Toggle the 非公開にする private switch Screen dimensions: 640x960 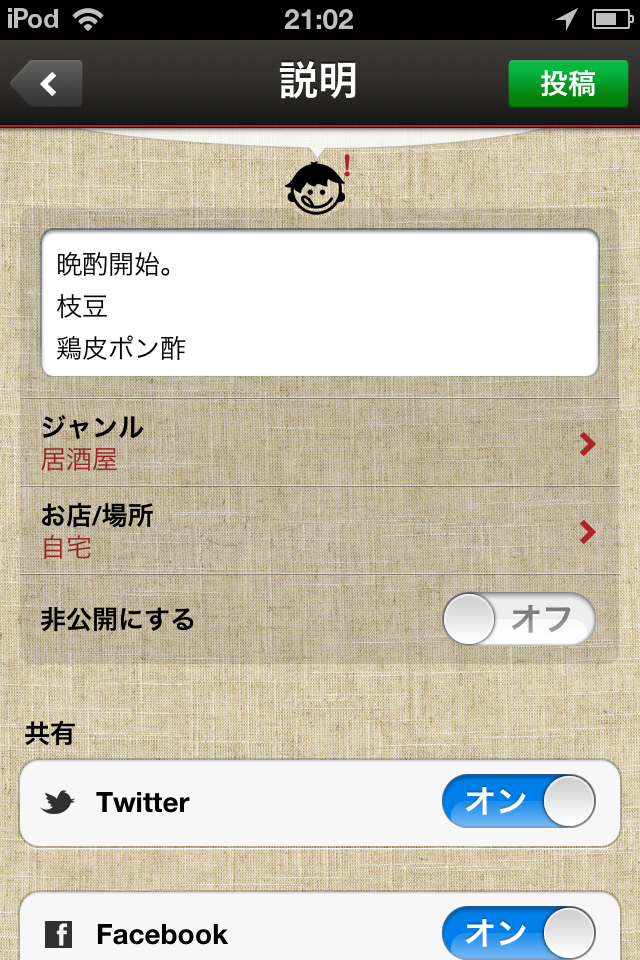point(518,620)
